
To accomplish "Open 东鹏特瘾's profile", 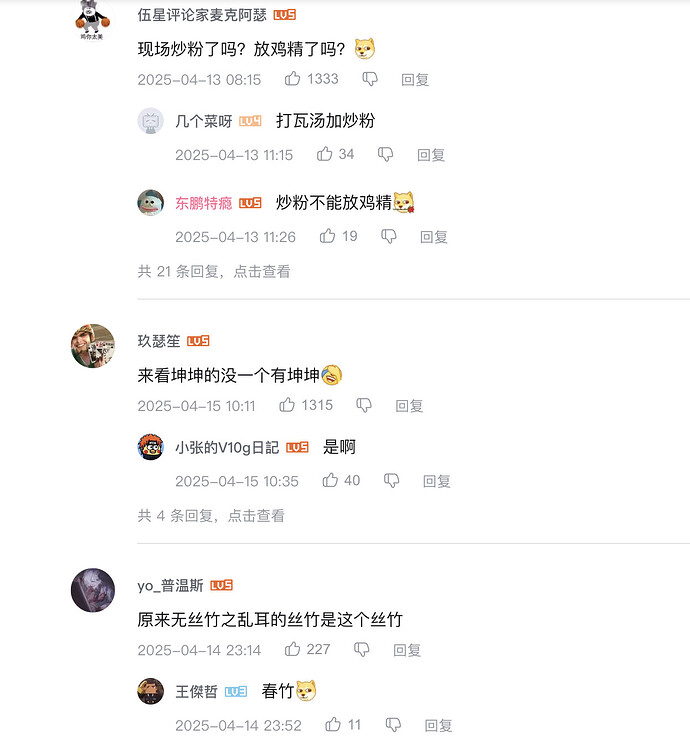I will (x=204, y=203).
